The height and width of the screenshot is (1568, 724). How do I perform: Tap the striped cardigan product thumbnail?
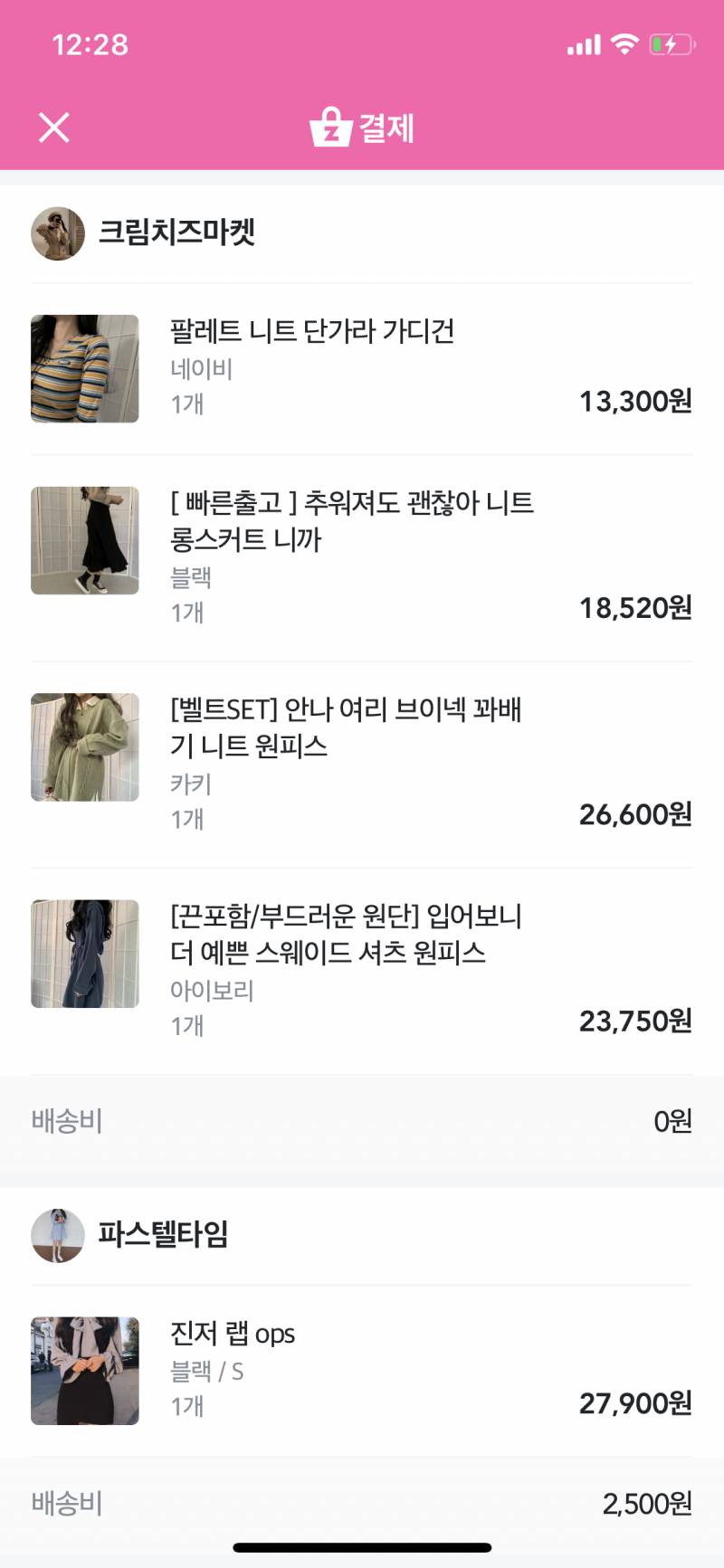[84, 367]
